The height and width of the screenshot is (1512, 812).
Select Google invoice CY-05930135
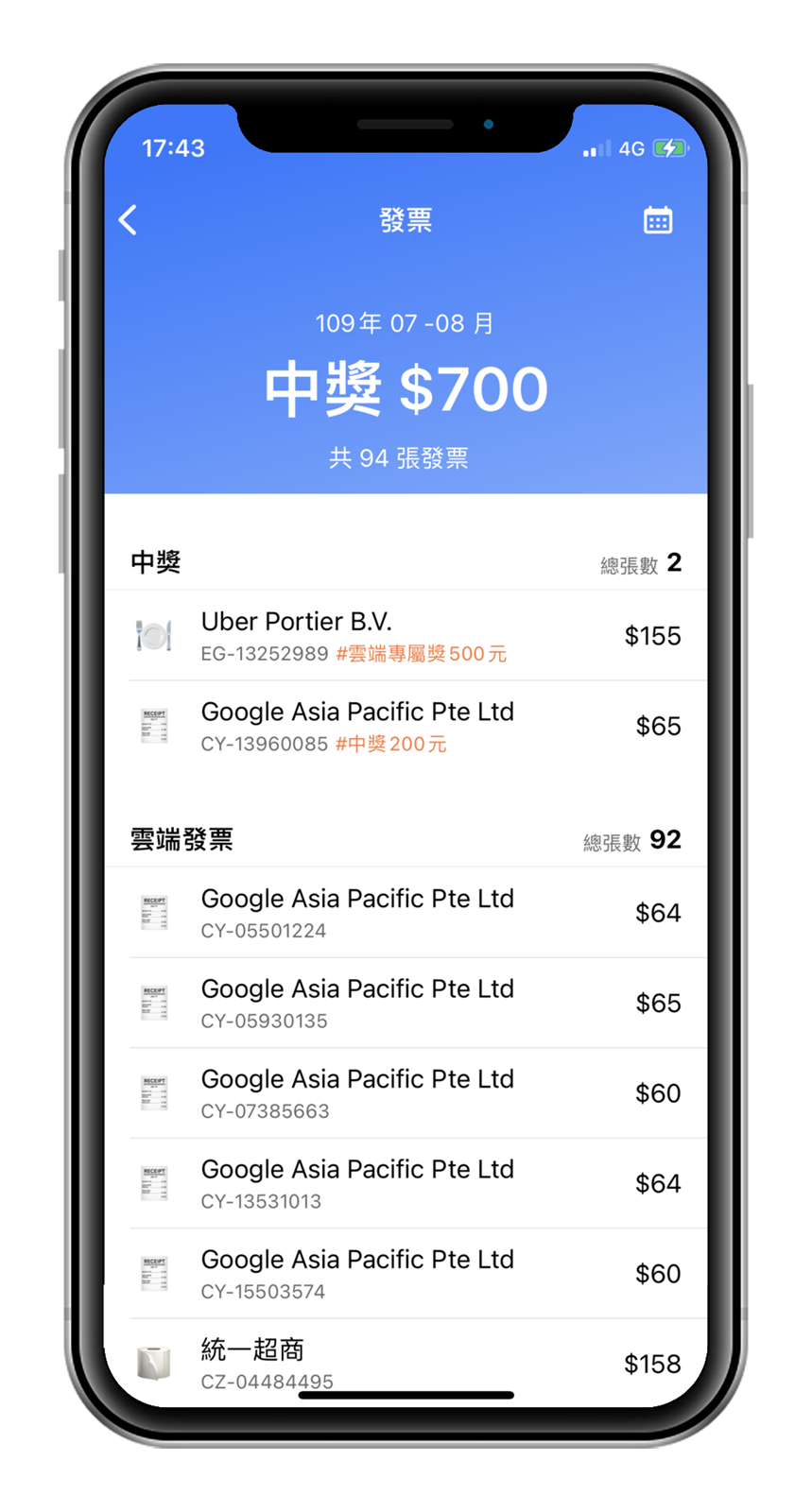coord(406,1003)
